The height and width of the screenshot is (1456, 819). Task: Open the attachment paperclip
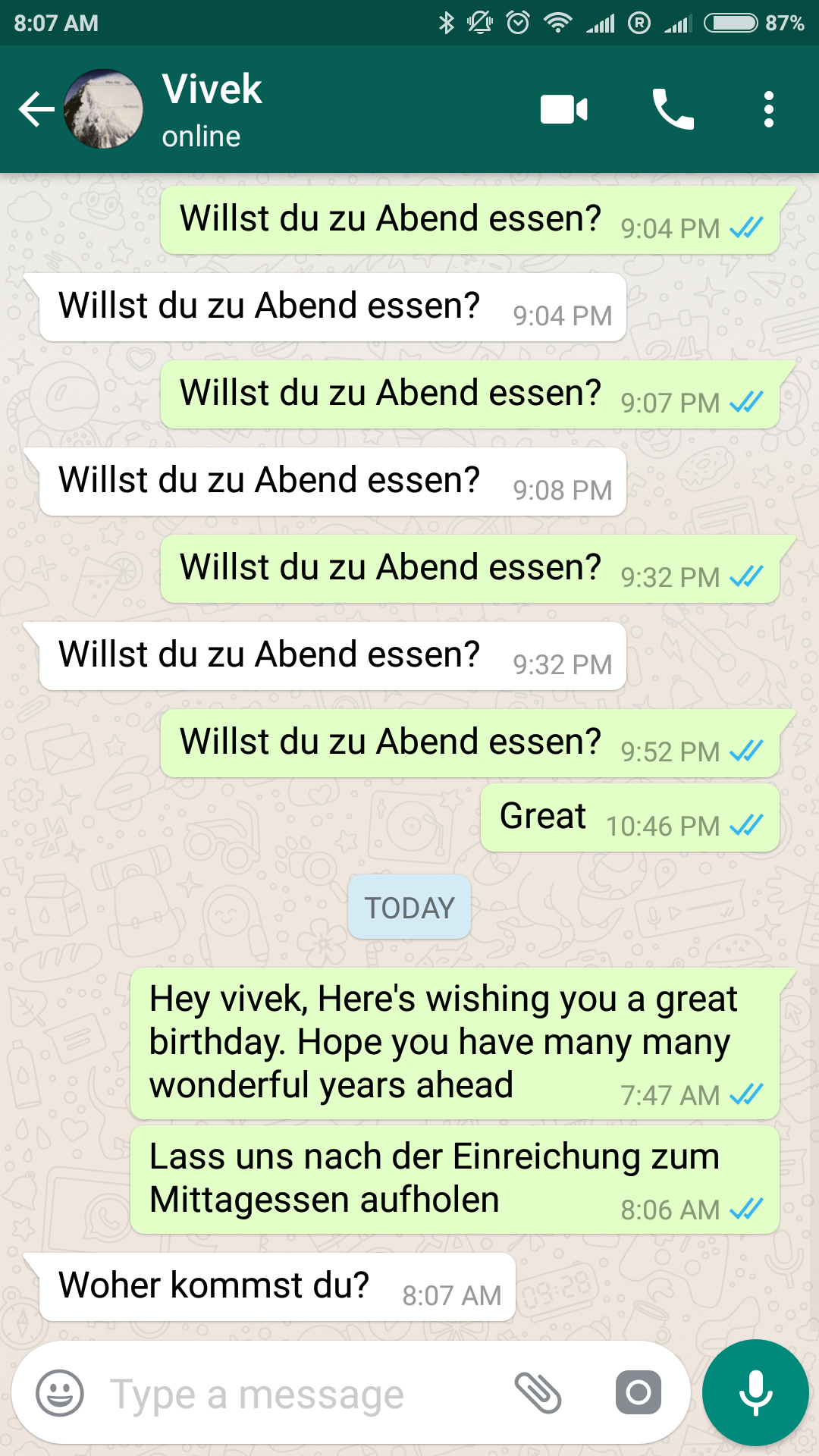pos(538,1393)
